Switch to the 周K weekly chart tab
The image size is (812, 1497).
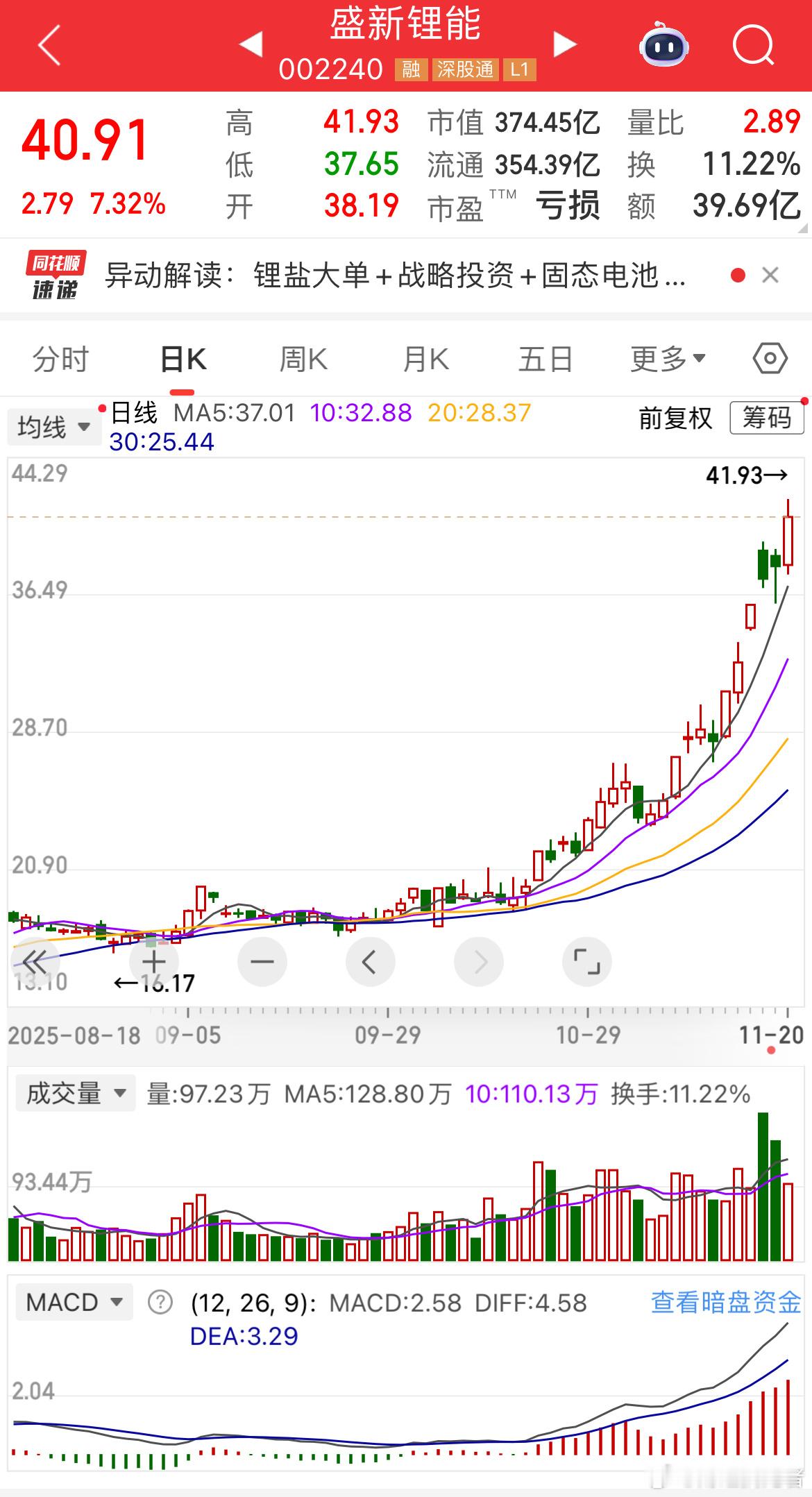303,358
